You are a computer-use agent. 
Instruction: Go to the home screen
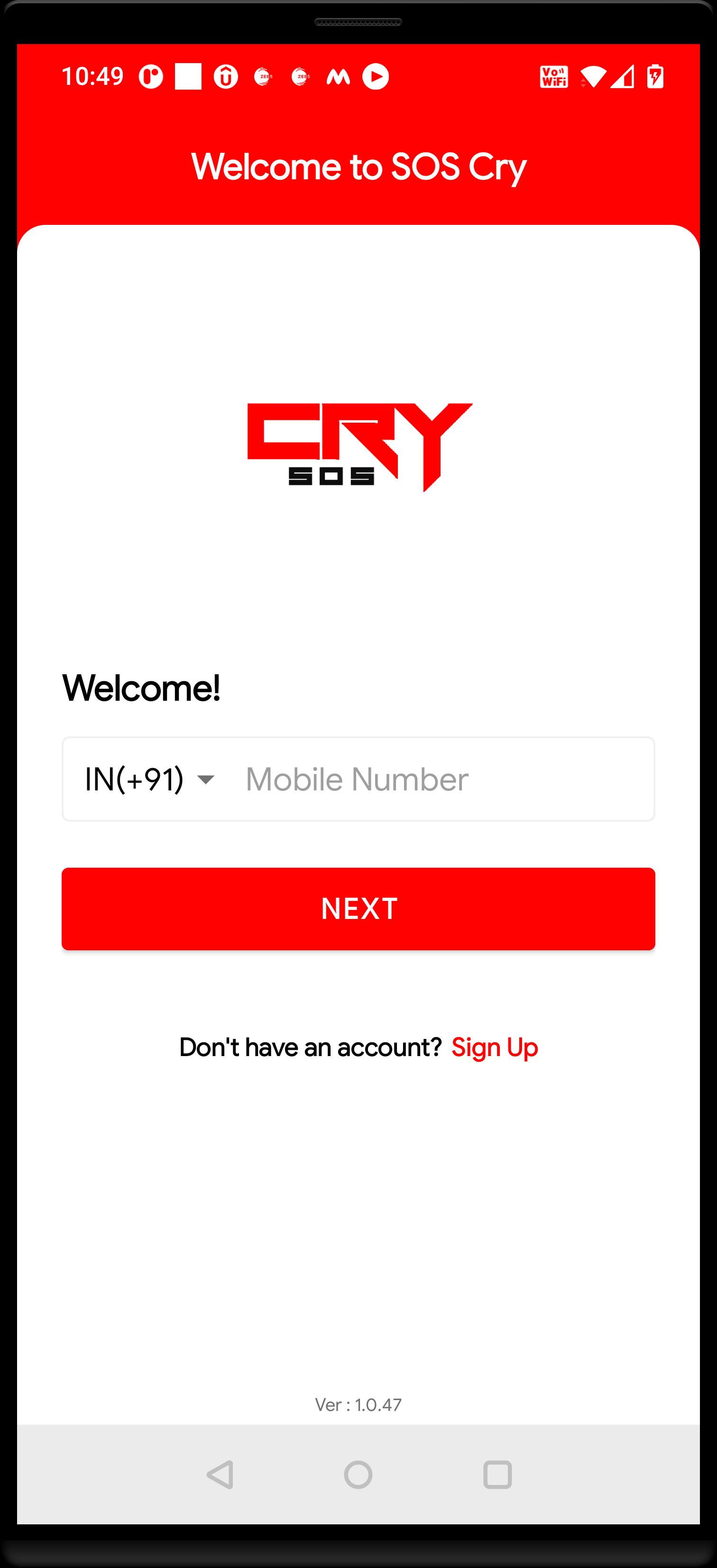[x=358, y=1475]
